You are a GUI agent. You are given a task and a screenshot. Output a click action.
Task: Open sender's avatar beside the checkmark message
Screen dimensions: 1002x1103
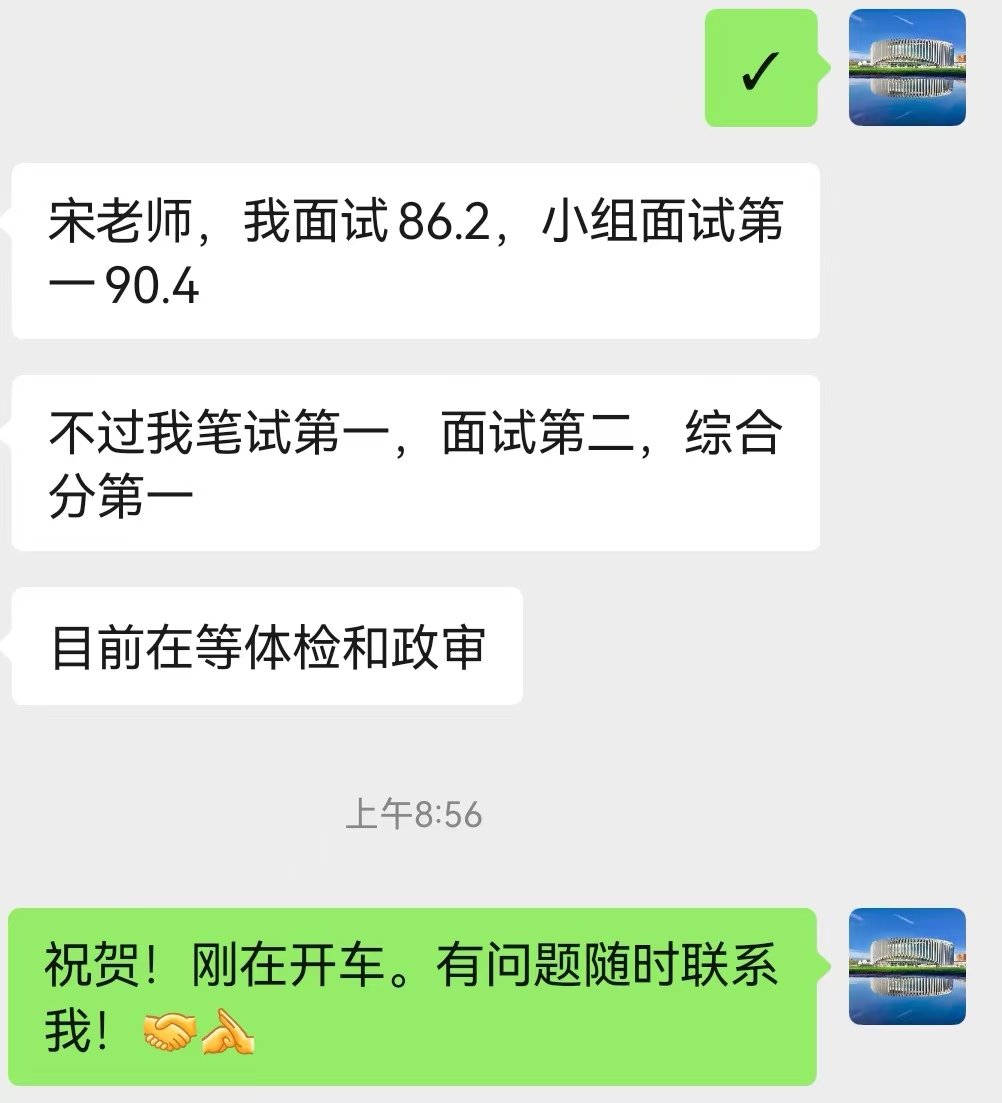tap(907, 68)
